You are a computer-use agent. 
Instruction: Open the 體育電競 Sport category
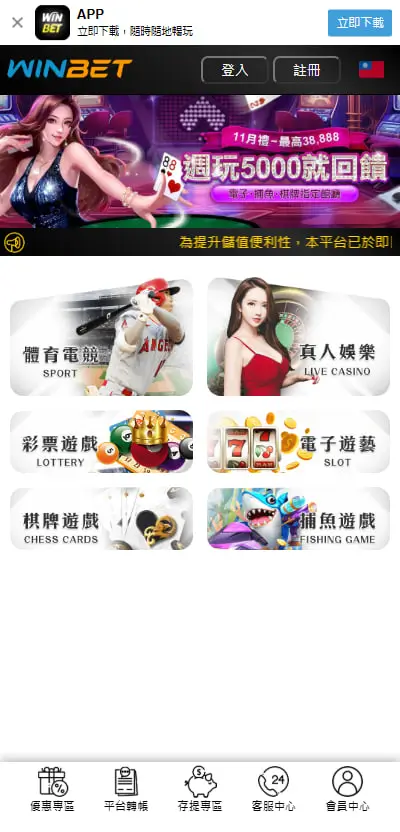pyautogui.click(x=101, y=337)
